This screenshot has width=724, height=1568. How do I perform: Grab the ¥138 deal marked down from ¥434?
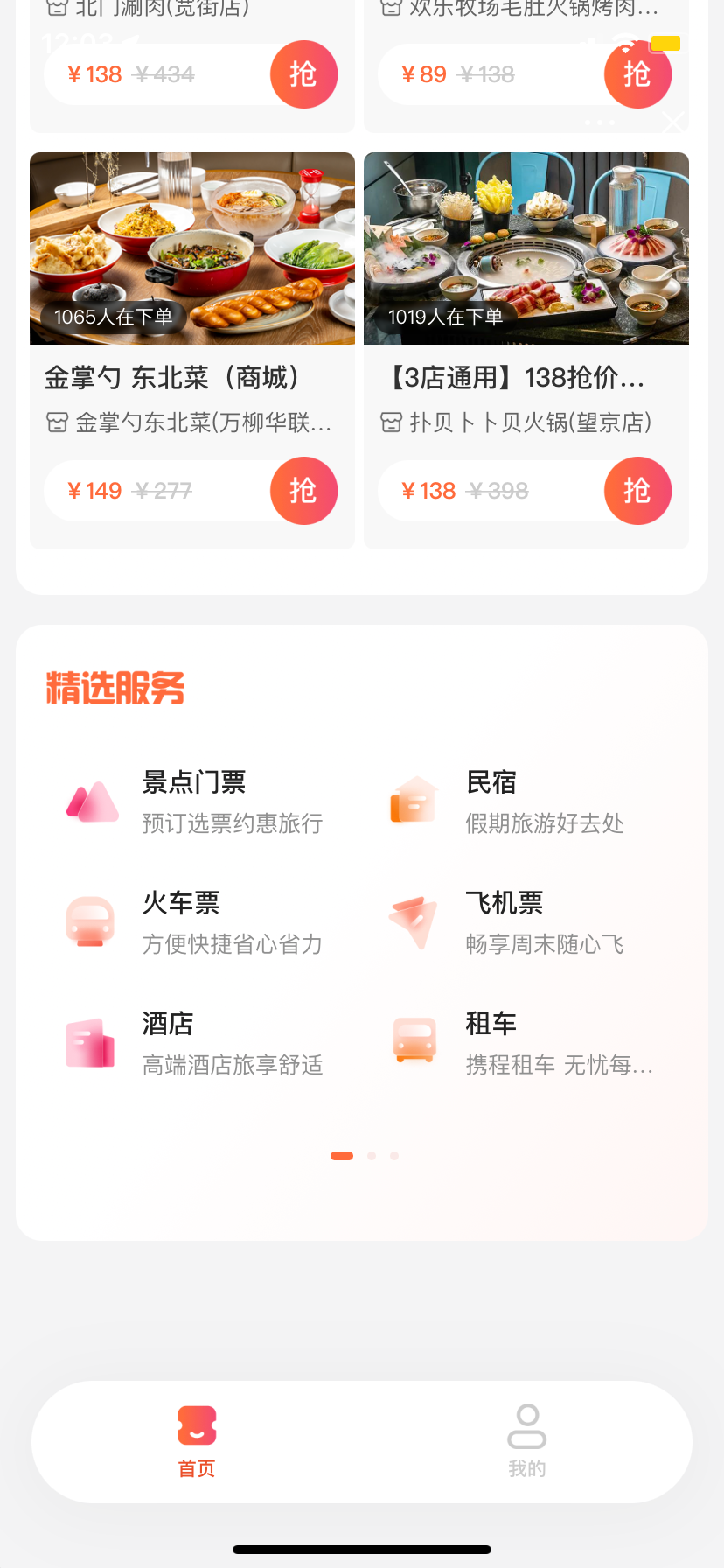click(303, 74)
